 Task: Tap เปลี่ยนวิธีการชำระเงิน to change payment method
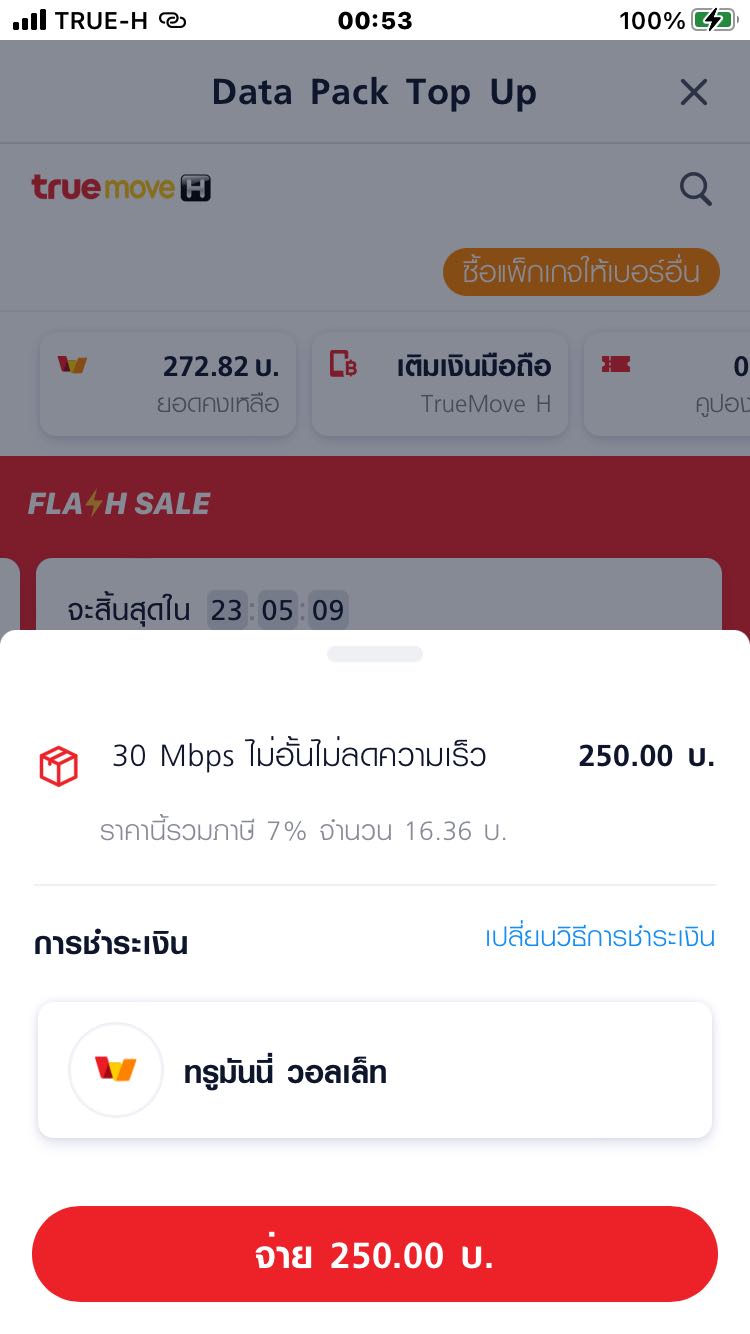(x=600, y=938)
